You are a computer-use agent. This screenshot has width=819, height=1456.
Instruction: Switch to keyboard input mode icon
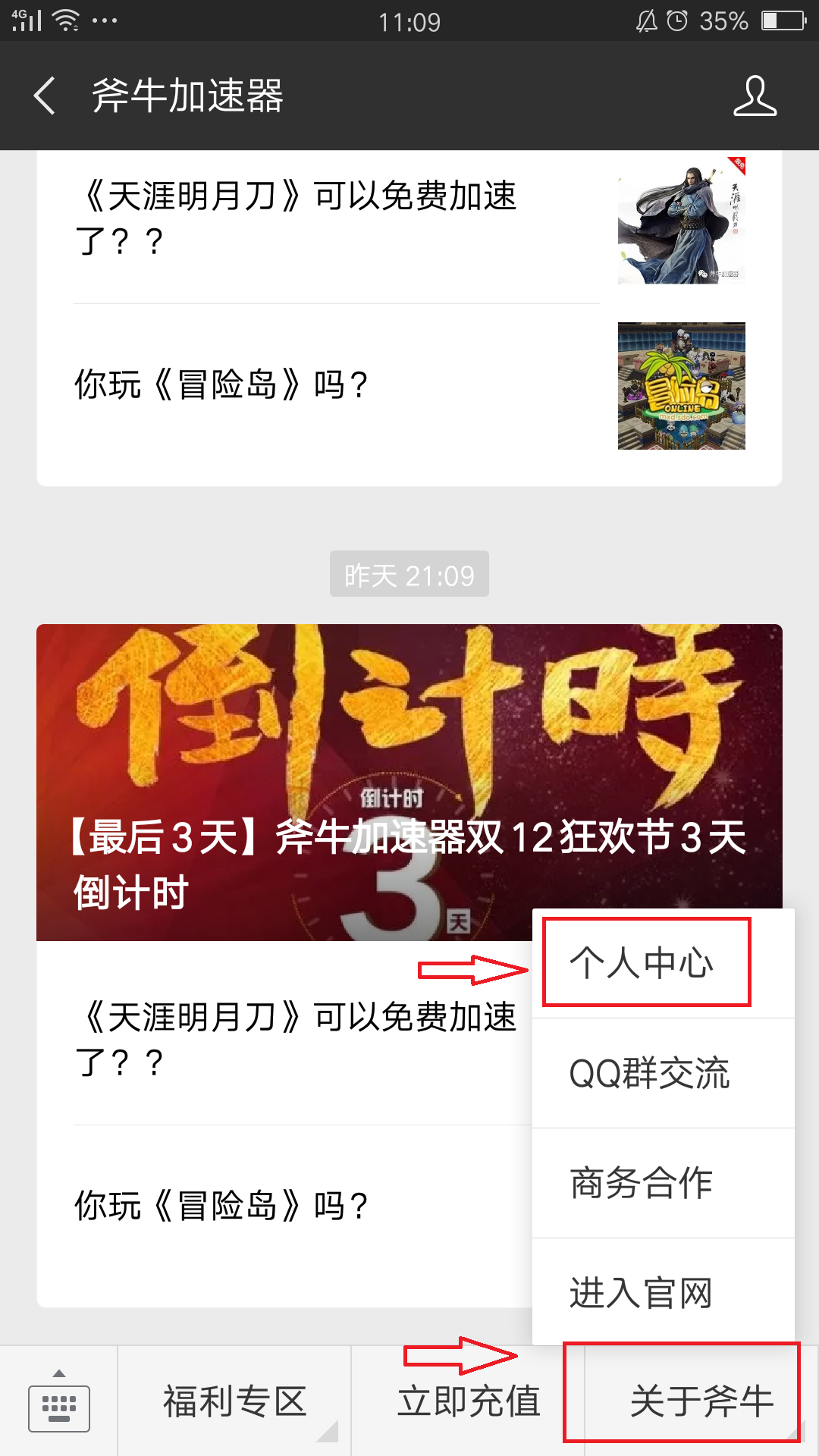(x=61, y=1407)
